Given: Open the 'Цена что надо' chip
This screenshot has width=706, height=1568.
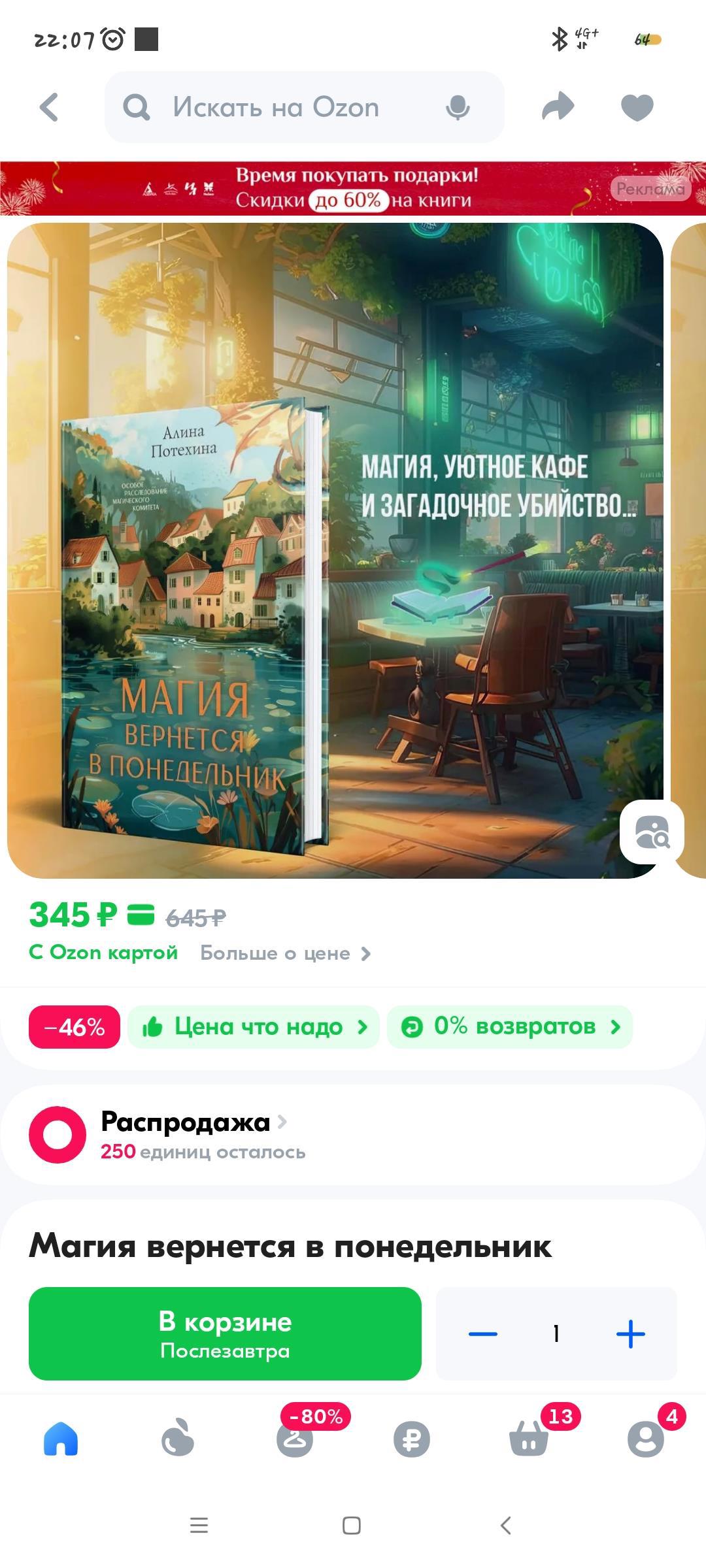Looking at the screenshot, I should coord(254,1027).
